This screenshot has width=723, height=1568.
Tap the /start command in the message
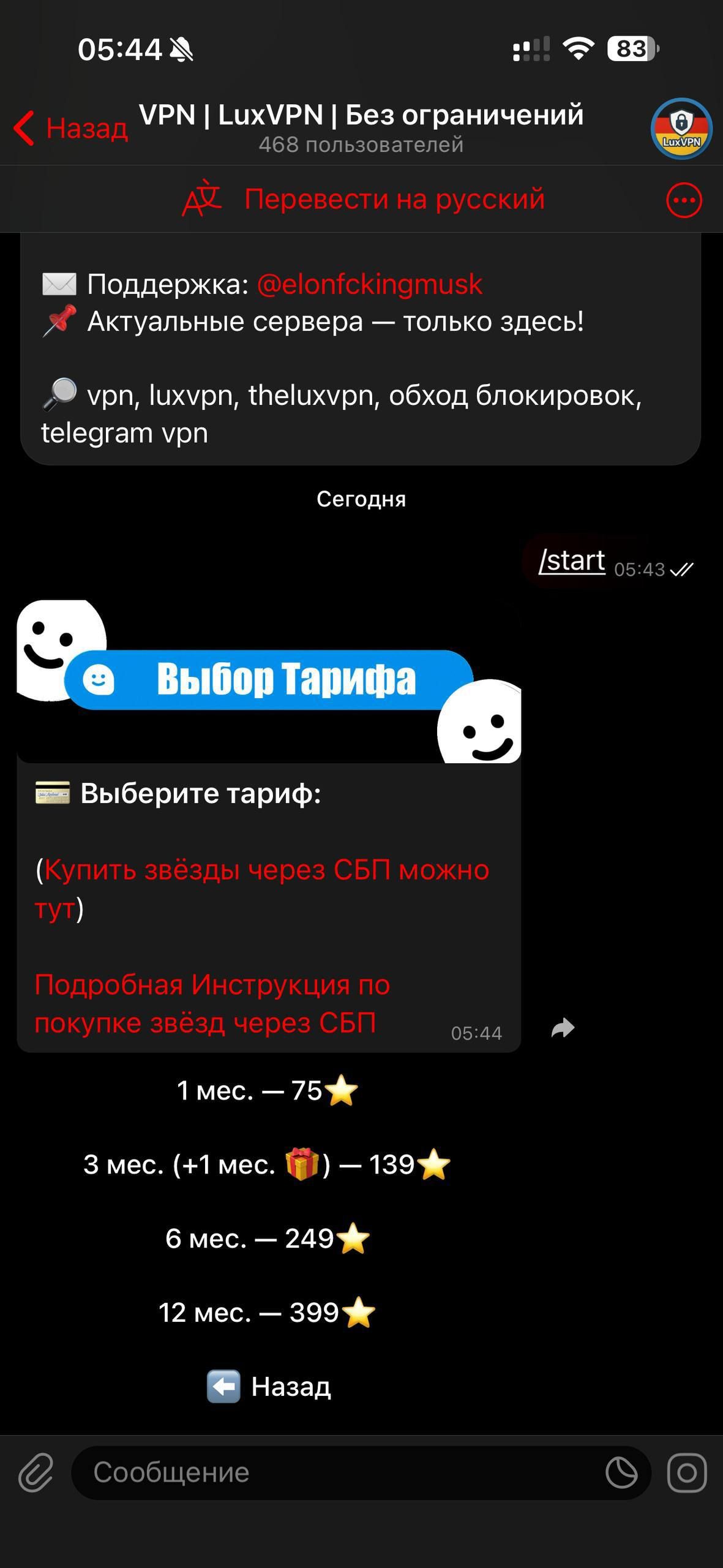571,560
